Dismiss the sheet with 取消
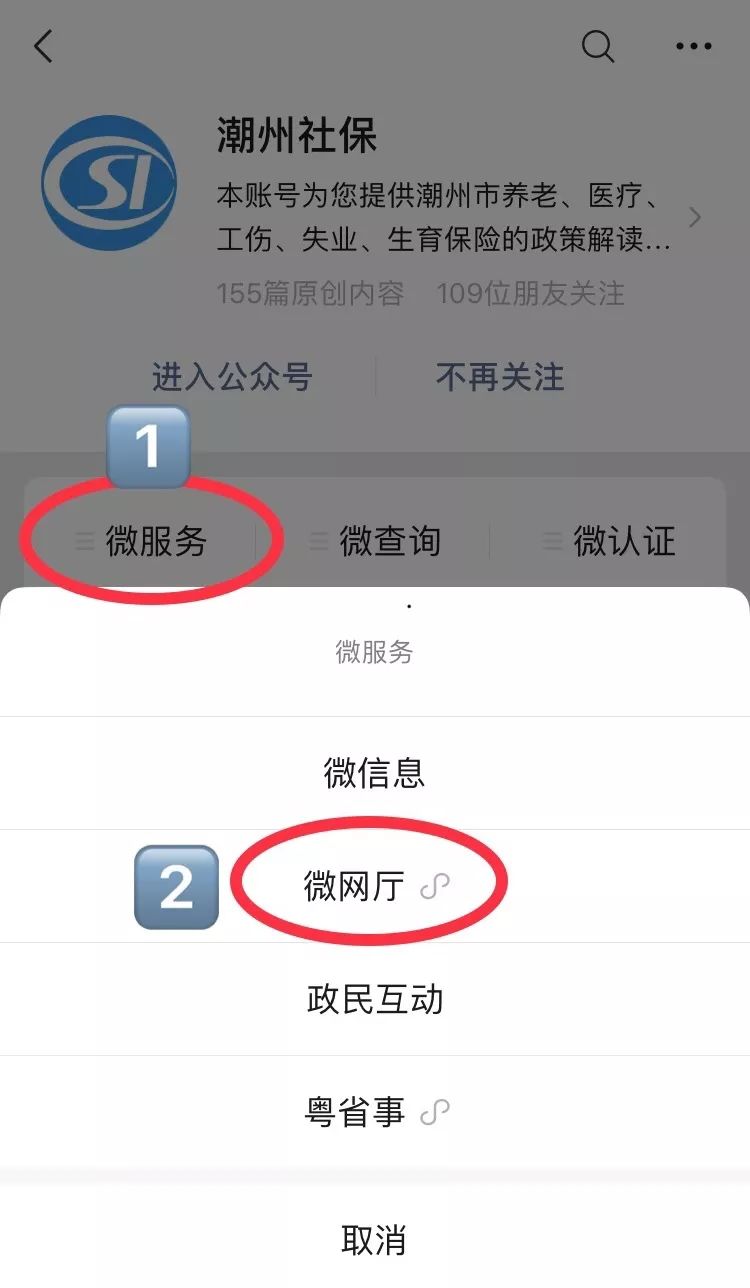 (x=375, y=1240)
